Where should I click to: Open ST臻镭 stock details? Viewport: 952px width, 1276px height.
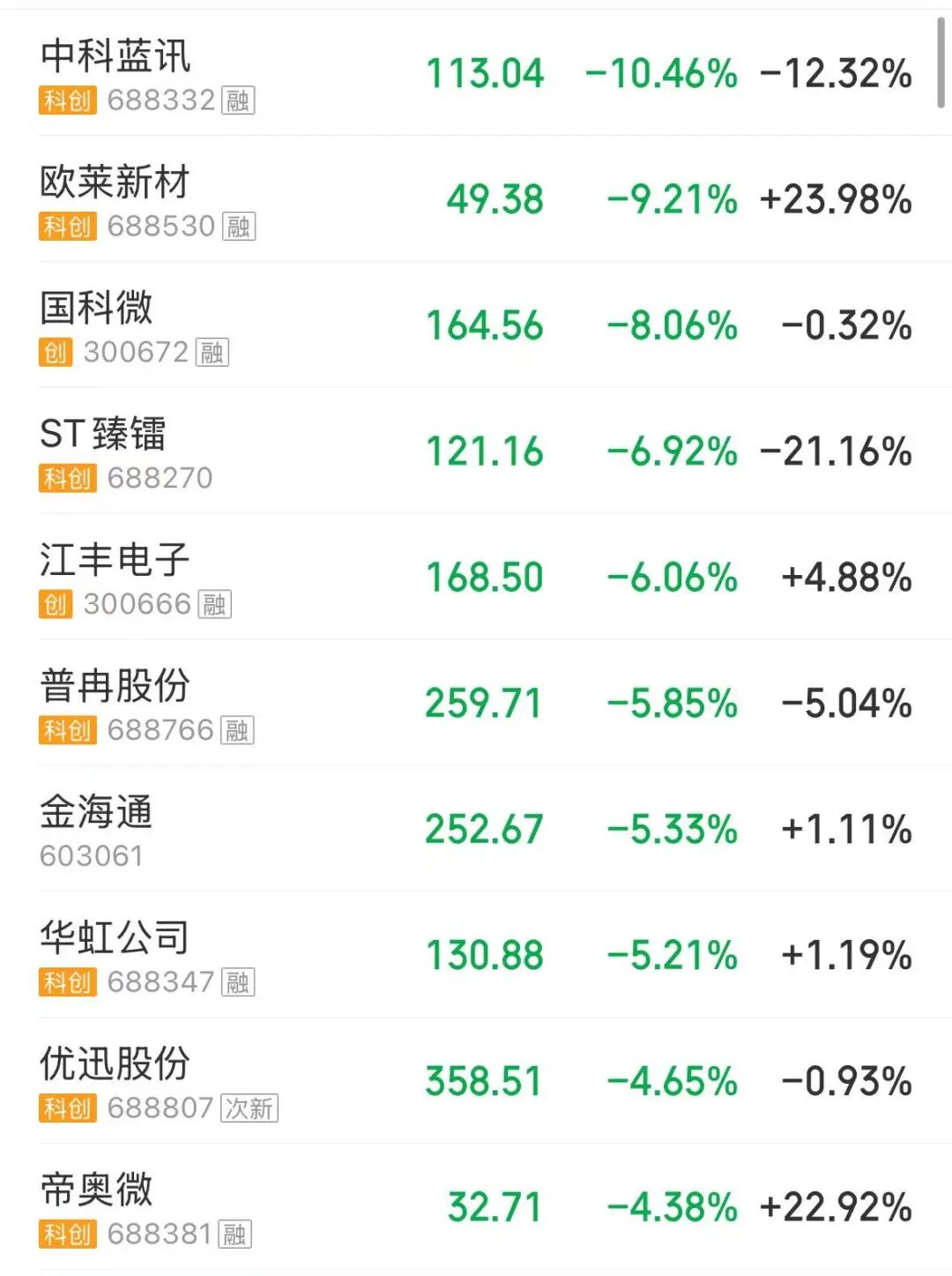(x=103, y=435)
